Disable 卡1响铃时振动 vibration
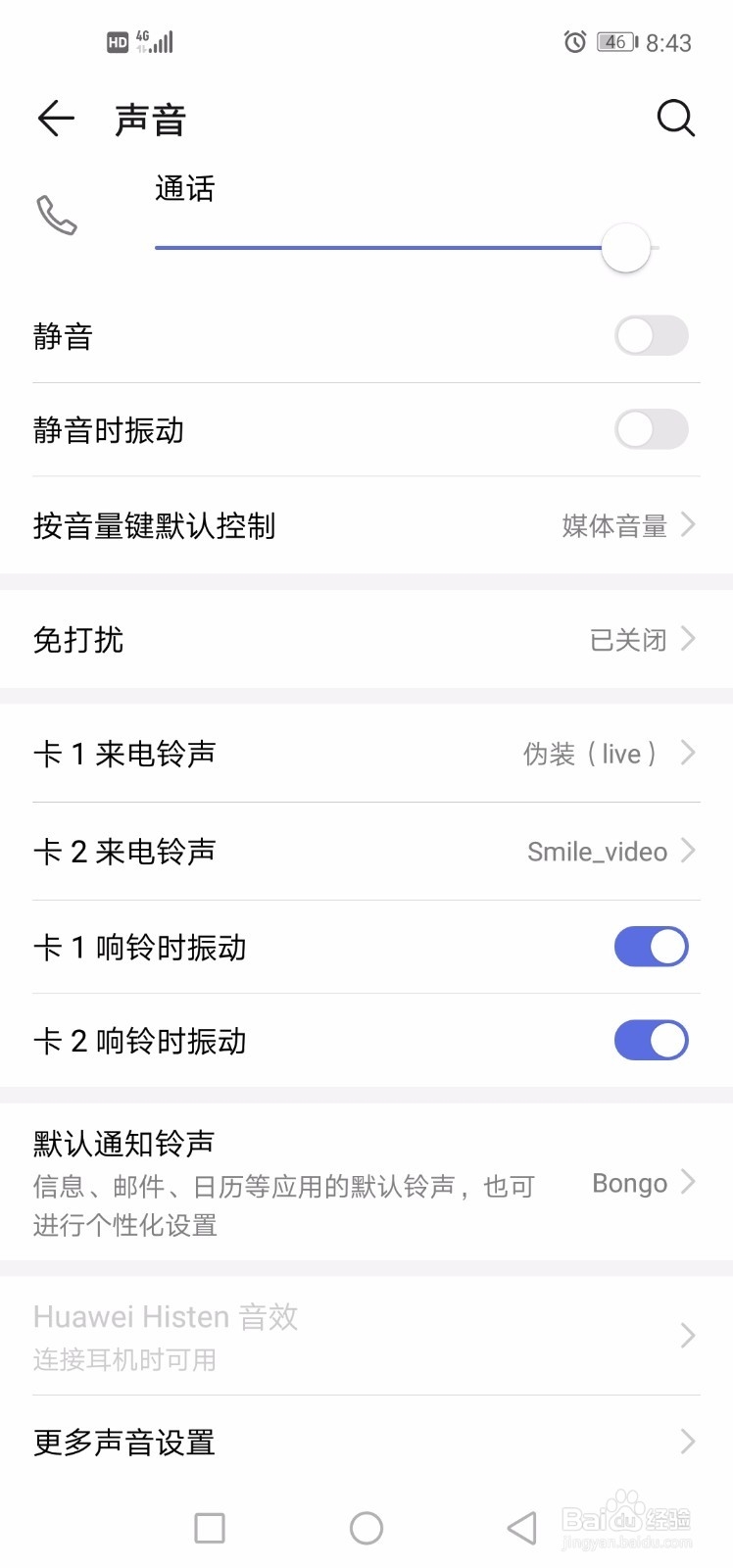This screenshot has height=1568, width=733. point(651,946)
